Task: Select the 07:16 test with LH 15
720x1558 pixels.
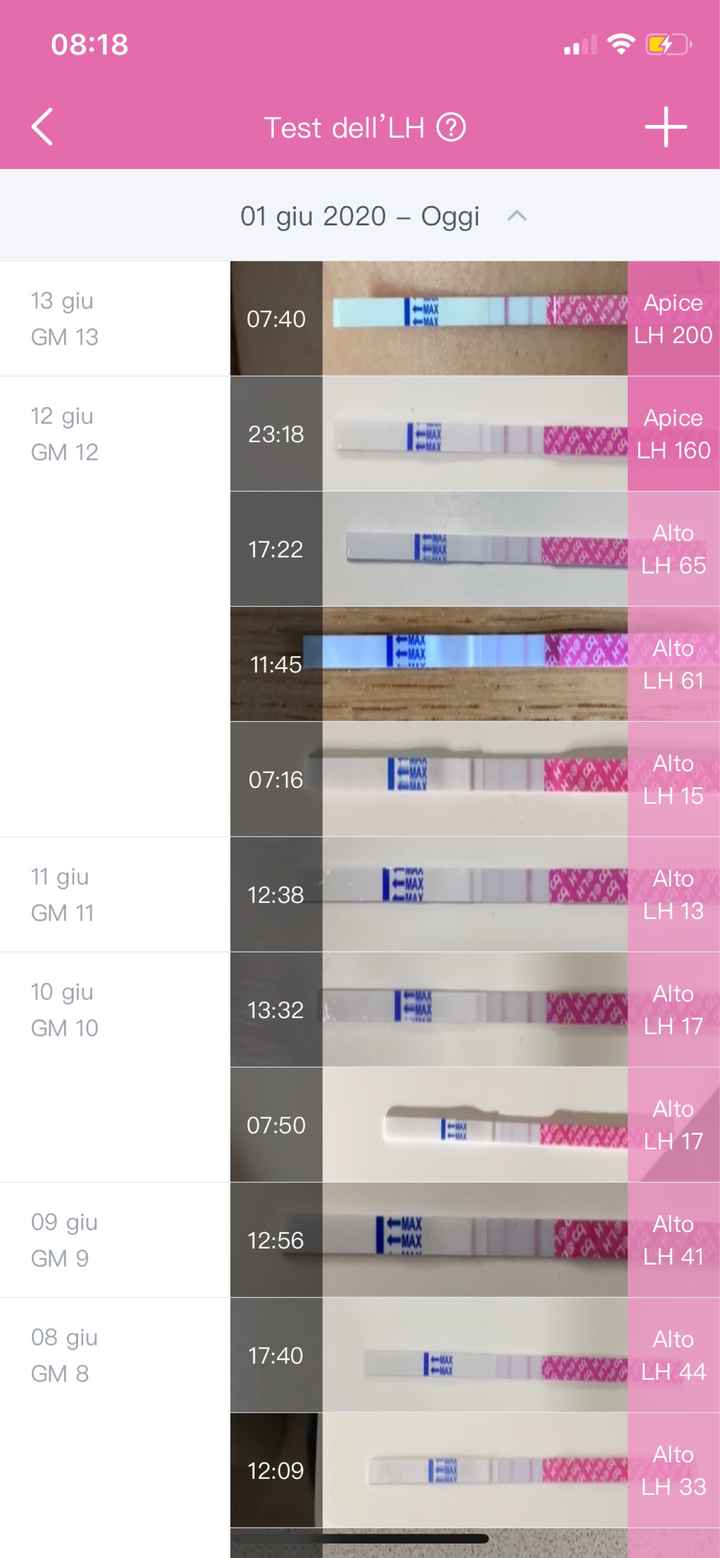Action: pos(474,779)
